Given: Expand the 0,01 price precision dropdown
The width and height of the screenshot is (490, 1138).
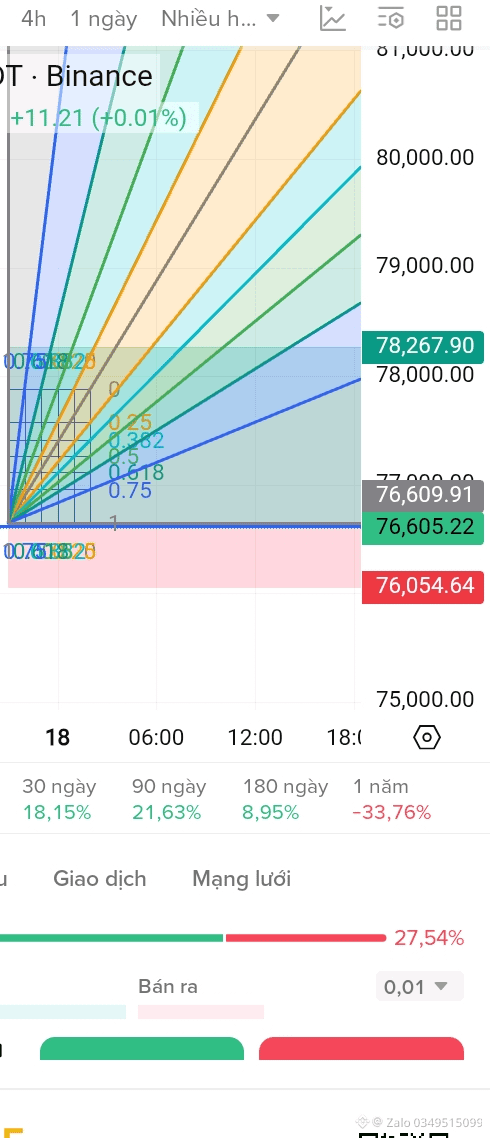Looking at the screenshot, I should (420, 986).
